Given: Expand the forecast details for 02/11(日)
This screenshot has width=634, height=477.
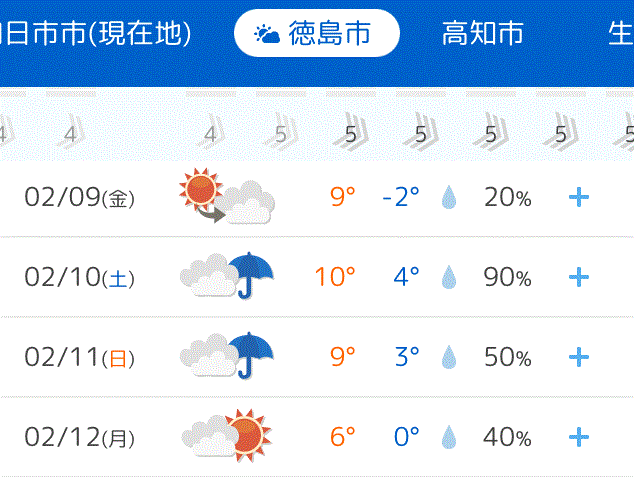Looking at the screenshot, I should point(578,357).
